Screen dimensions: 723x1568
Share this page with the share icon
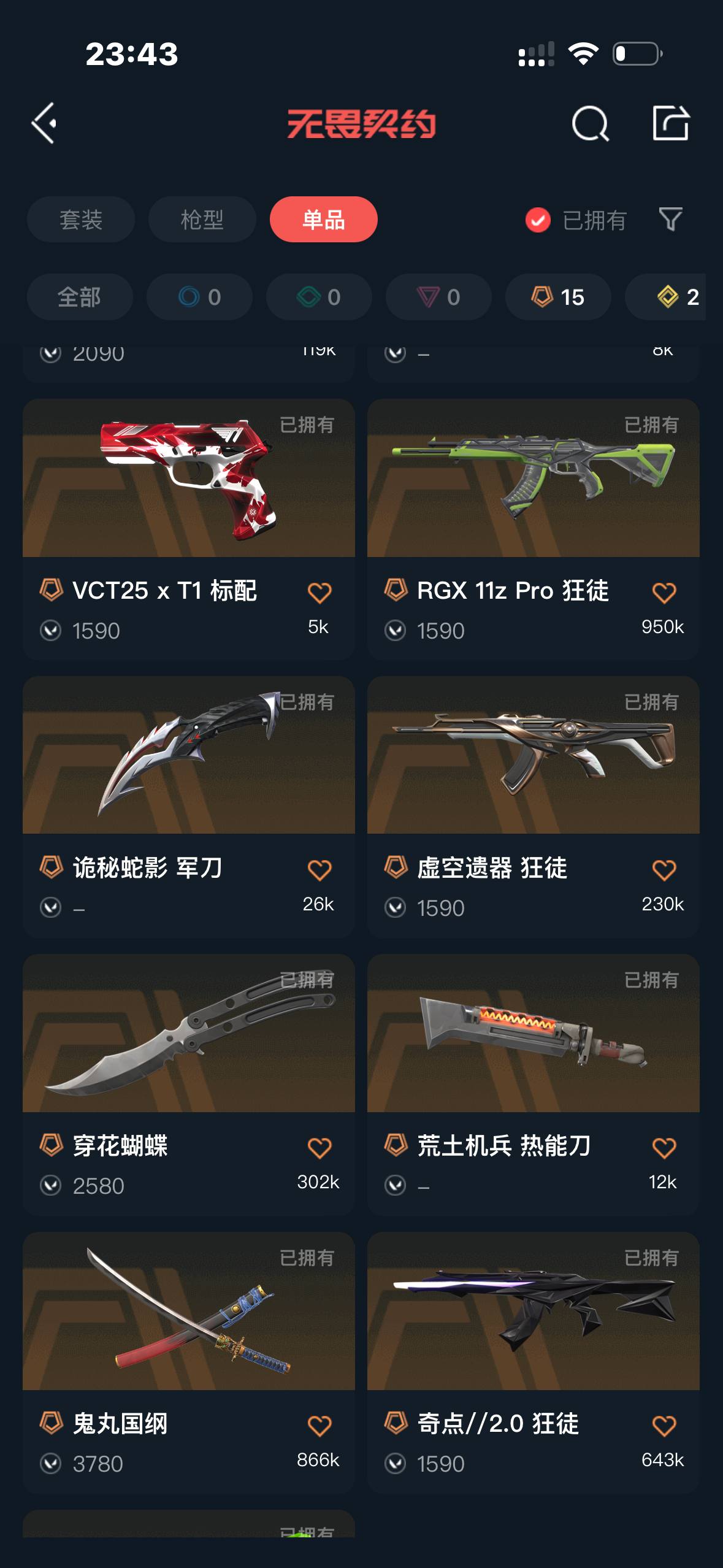(x=670, y=123)
